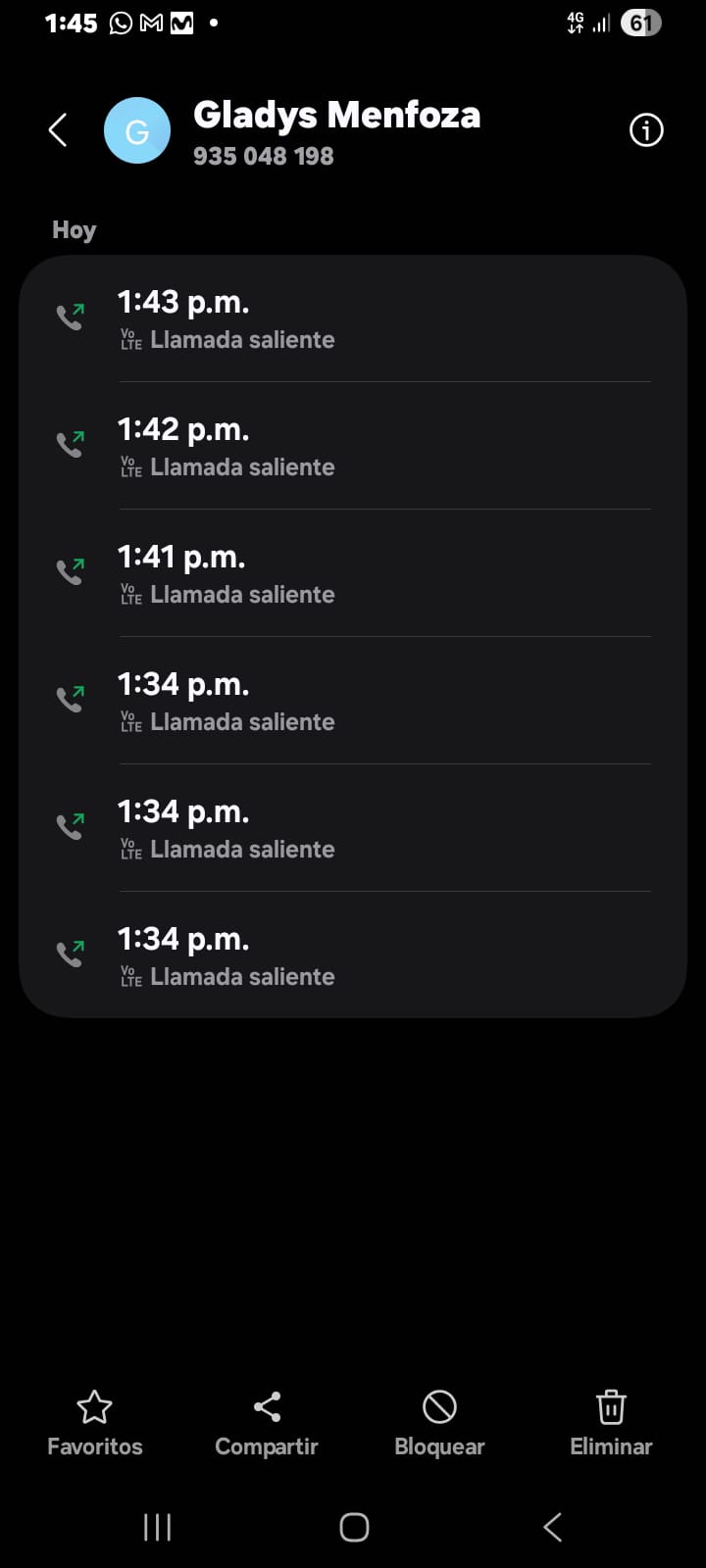
Task: Open the 1:43 p.m. outgoing call entry
Action: [x=353, y=319]
